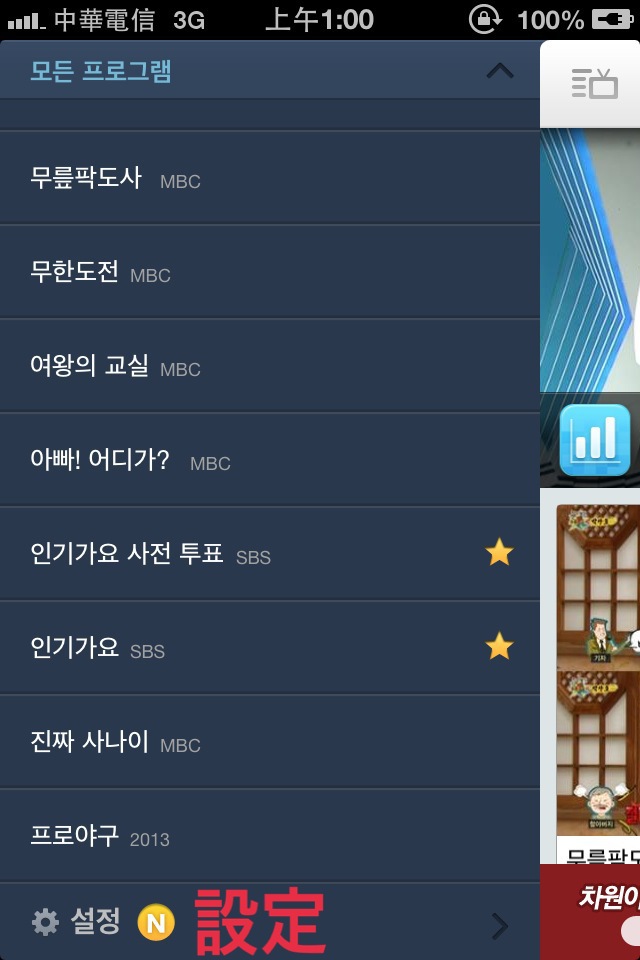Toggle the star on 인기가요

click(x=499, y=647)
